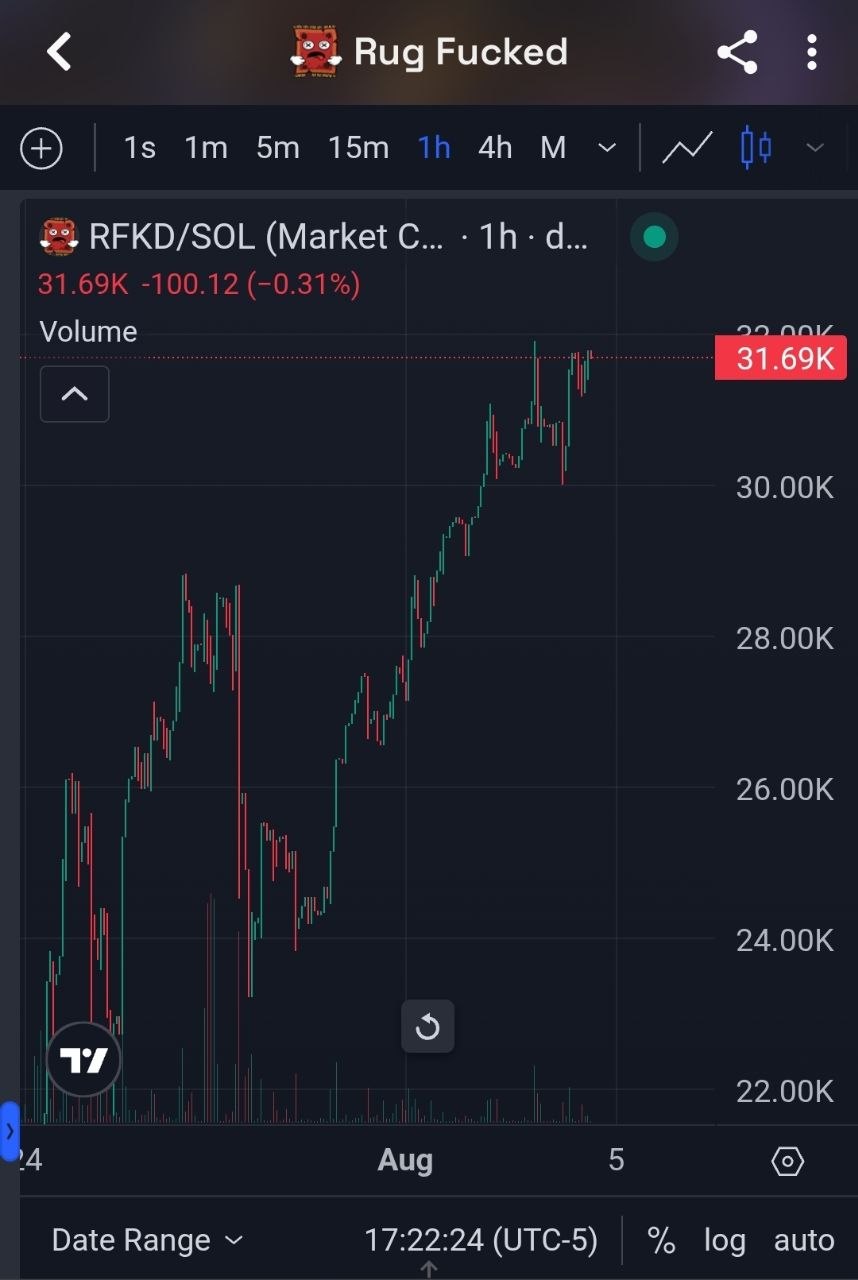The image size is (858, 1280).
Task: Collapse the legend with the up-arrow button
Action: pos(74,394)
